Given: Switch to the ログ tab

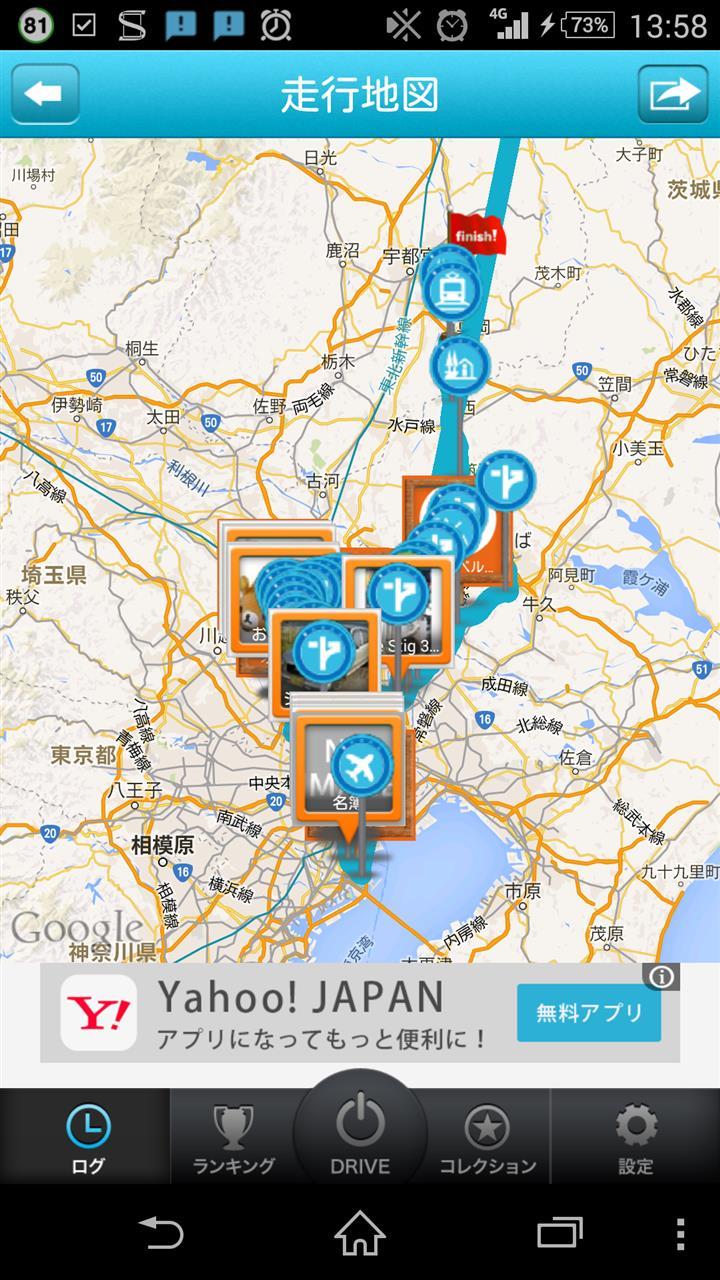Looking at the screenshot, I should pyautogui.click(x=86, y=1137).
